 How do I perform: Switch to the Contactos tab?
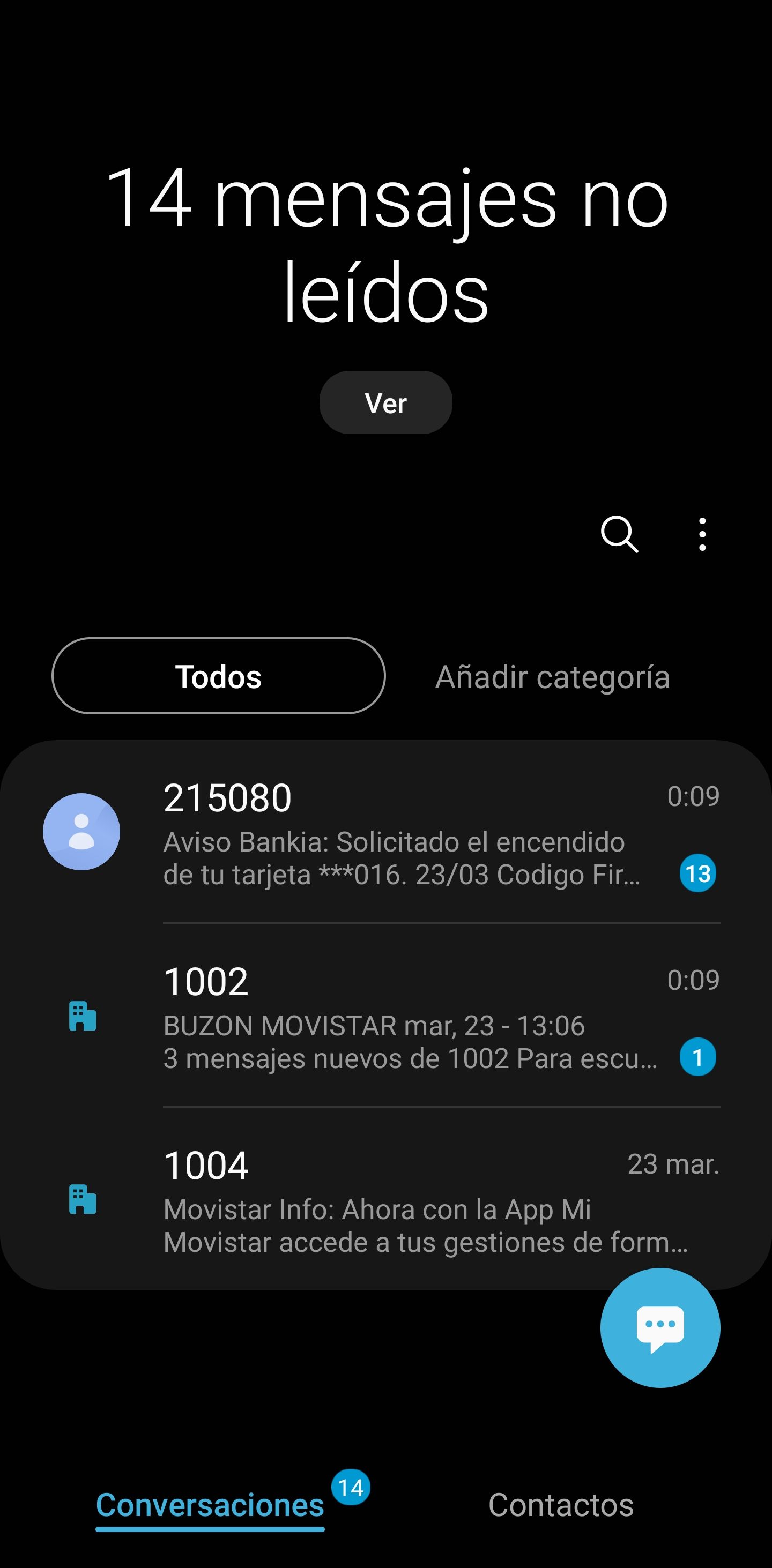tap(561, 1504)
